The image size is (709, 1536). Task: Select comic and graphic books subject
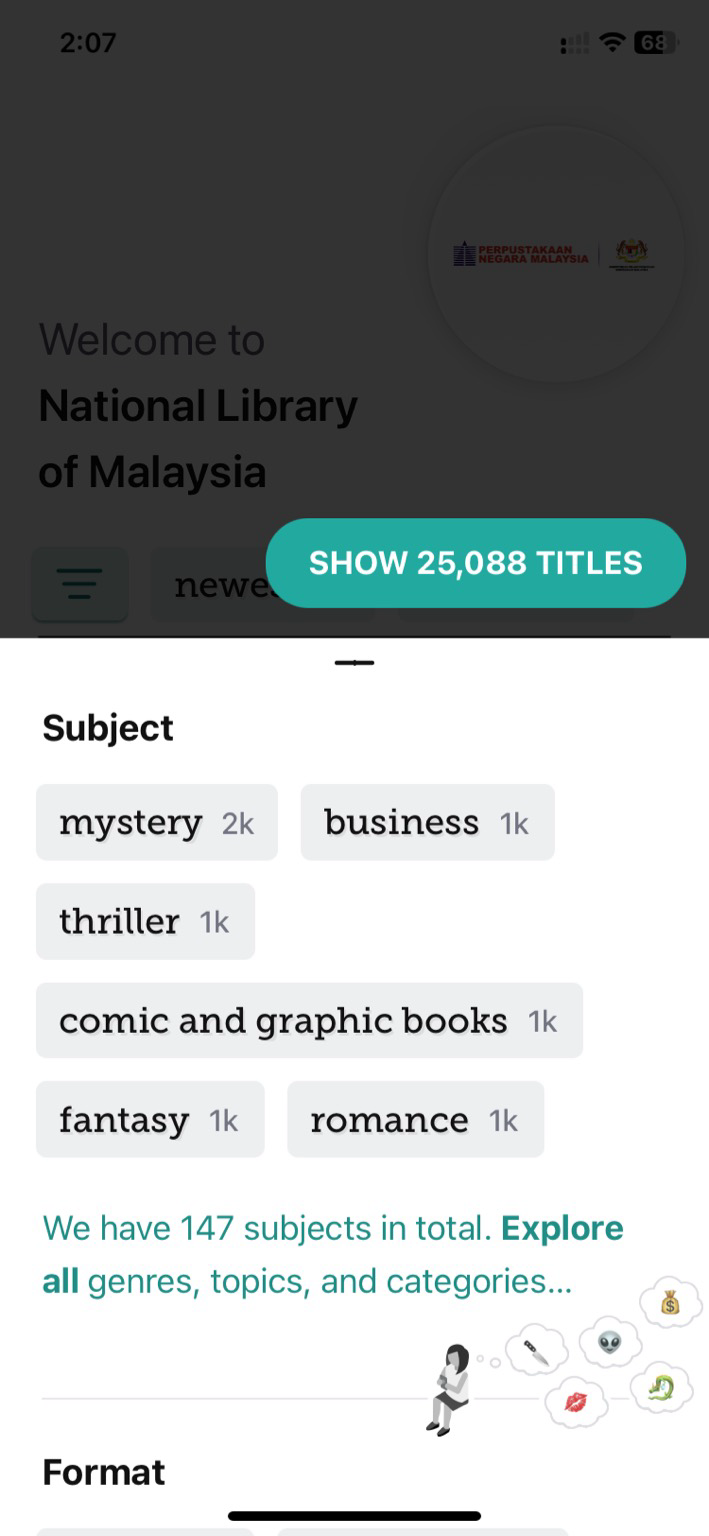[309, 1020]
